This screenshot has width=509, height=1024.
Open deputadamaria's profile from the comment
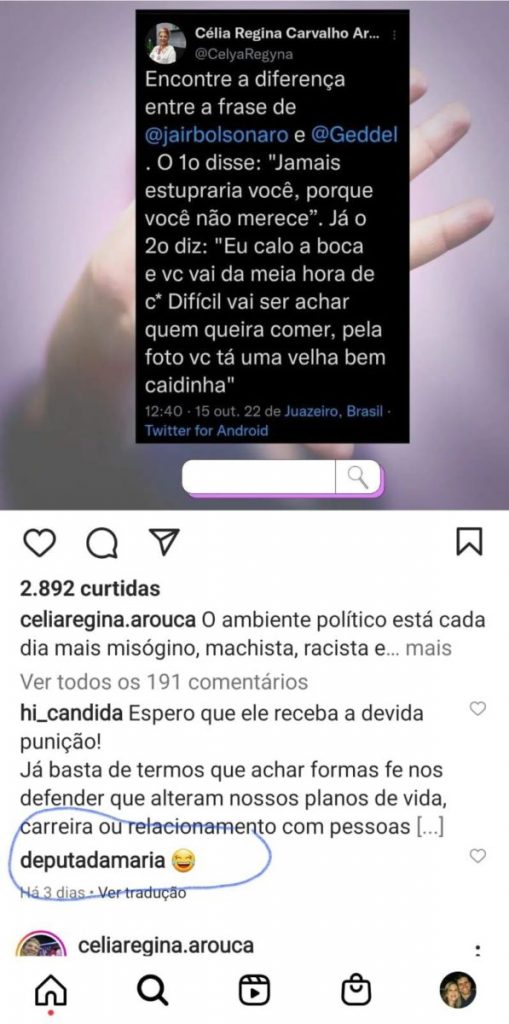point(92,861)
